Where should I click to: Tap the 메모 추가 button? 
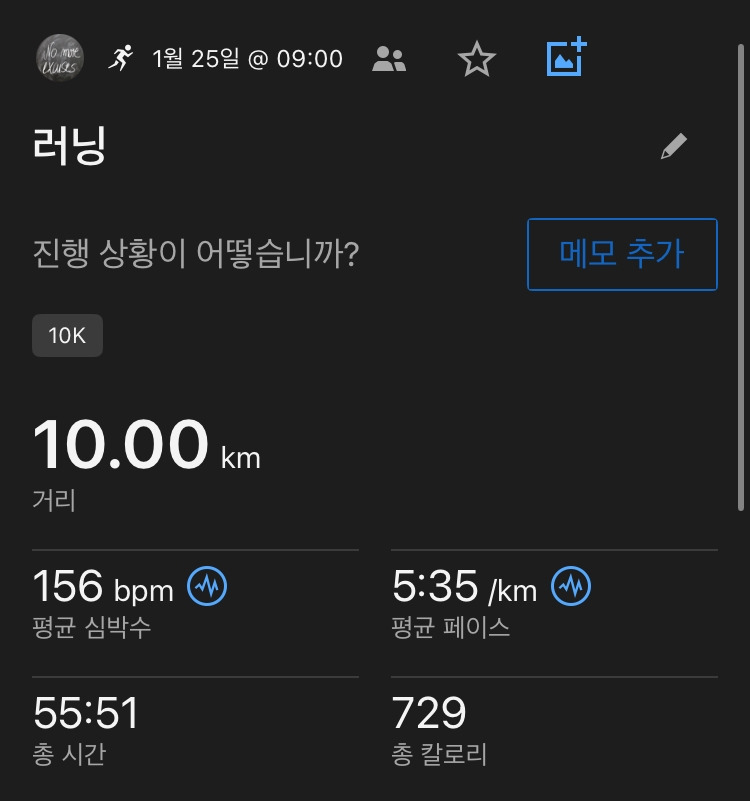click(622, 254)
